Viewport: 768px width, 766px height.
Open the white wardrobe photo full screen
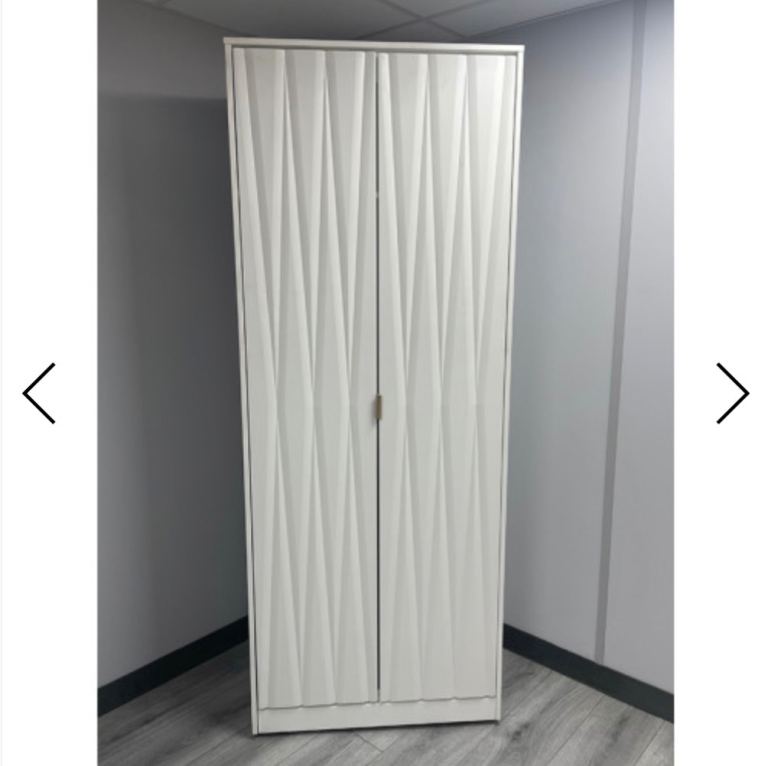[385, 383]
